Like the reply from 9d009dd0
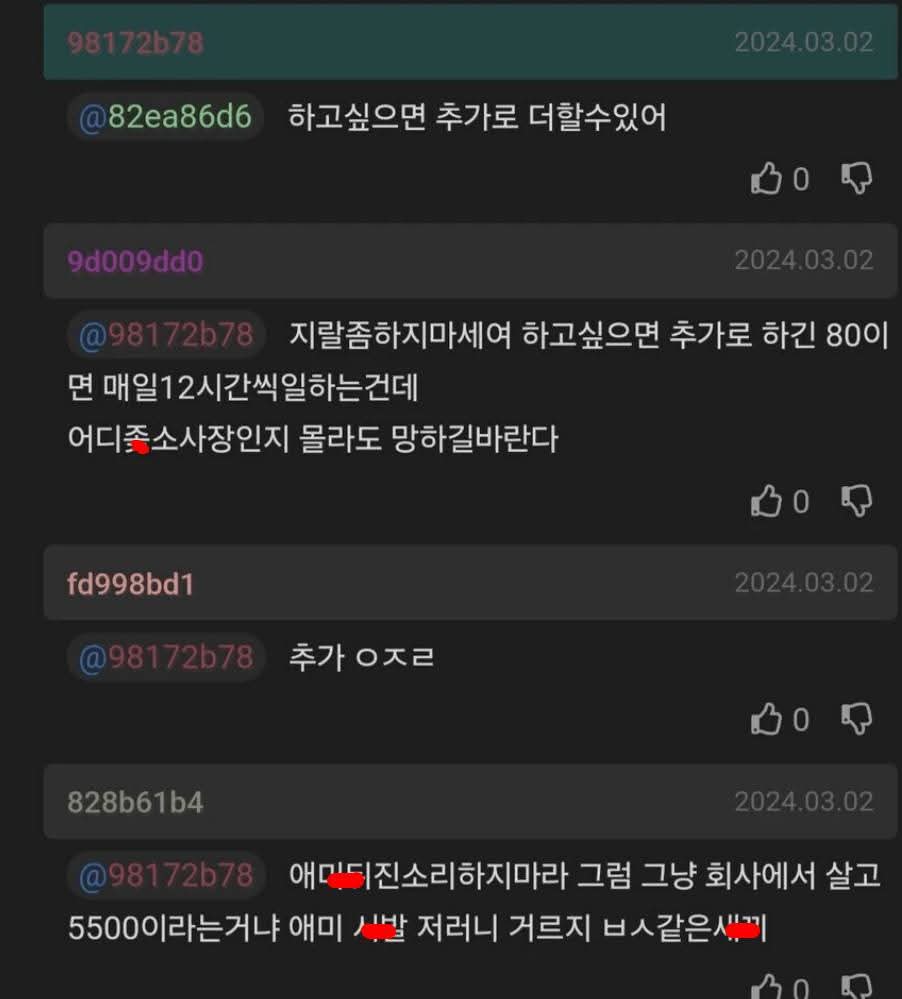Screen dimensions: 902x999 (x=767, y=500)
